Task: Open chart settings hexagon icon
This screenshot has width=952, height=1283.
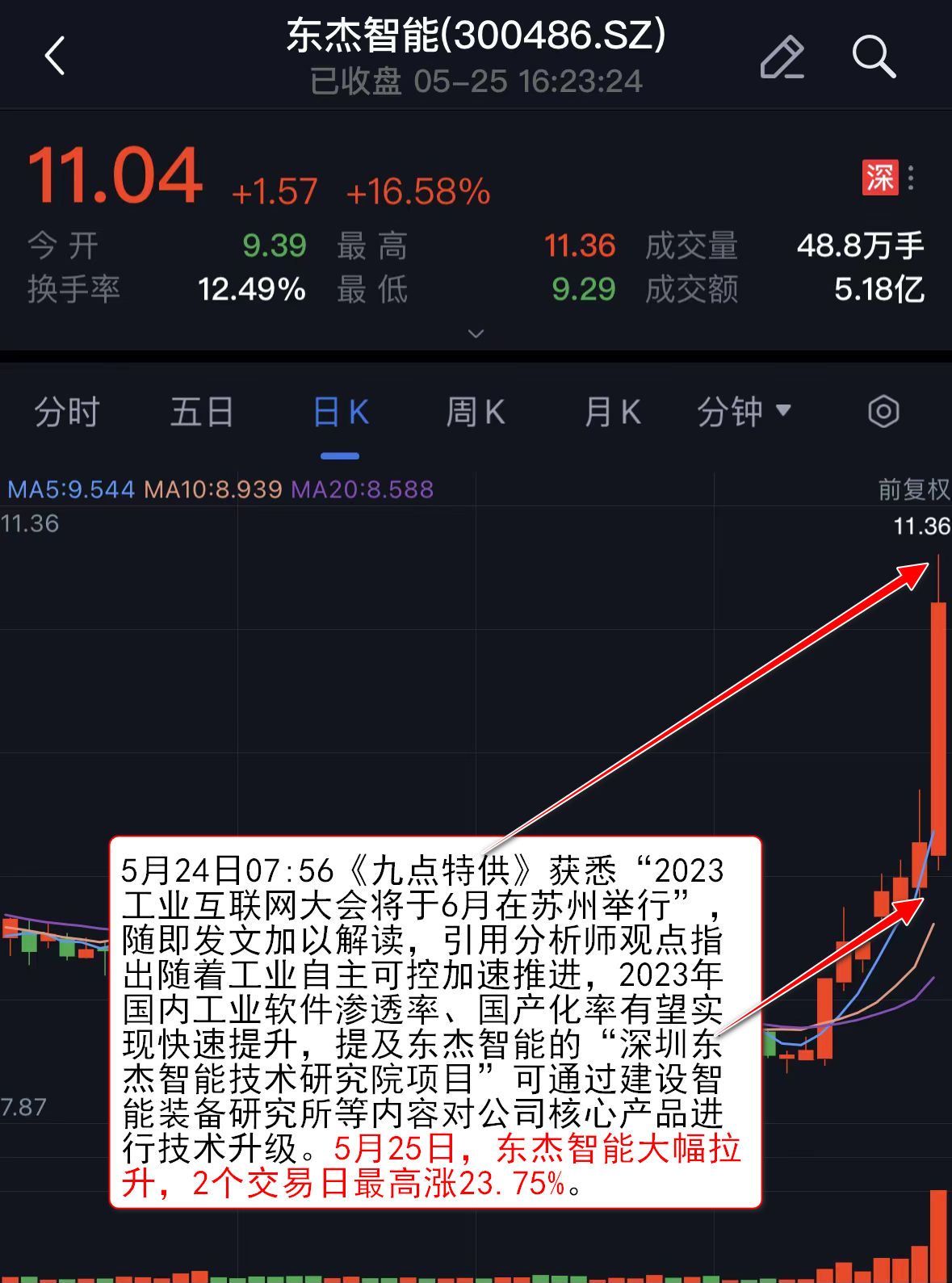Action: tap(883, 412)
